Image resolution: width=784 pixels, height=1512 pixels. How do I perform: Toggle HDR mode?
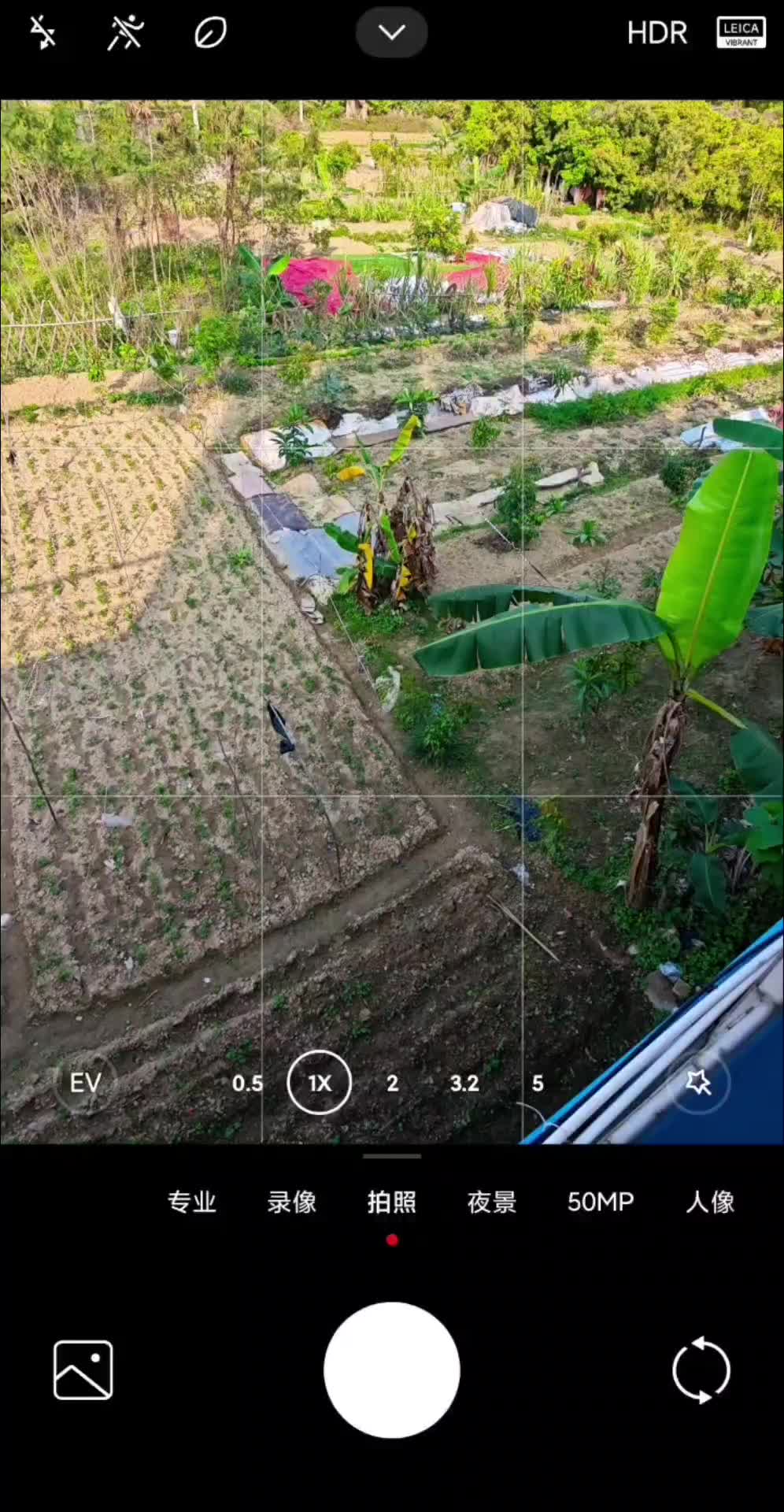657,33
